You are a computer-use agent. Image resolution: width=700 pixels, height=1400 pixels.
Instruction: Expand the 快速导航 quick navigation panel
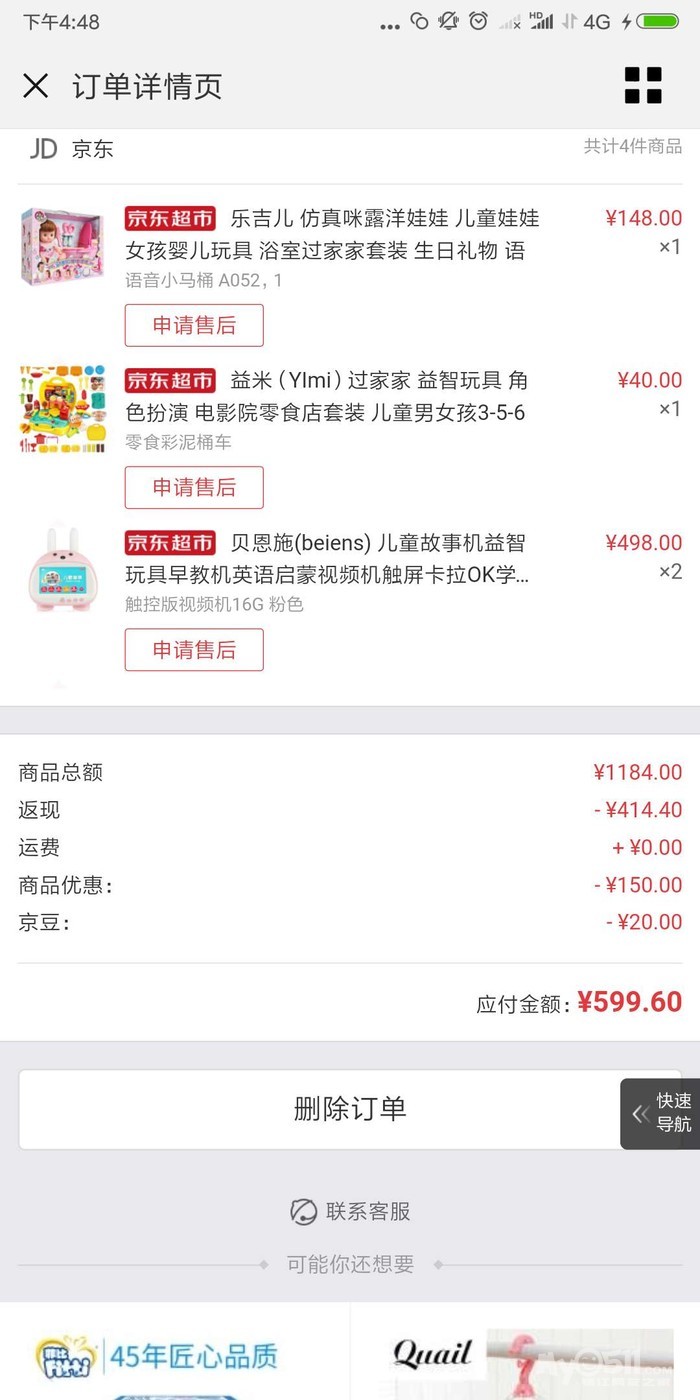660,1113
